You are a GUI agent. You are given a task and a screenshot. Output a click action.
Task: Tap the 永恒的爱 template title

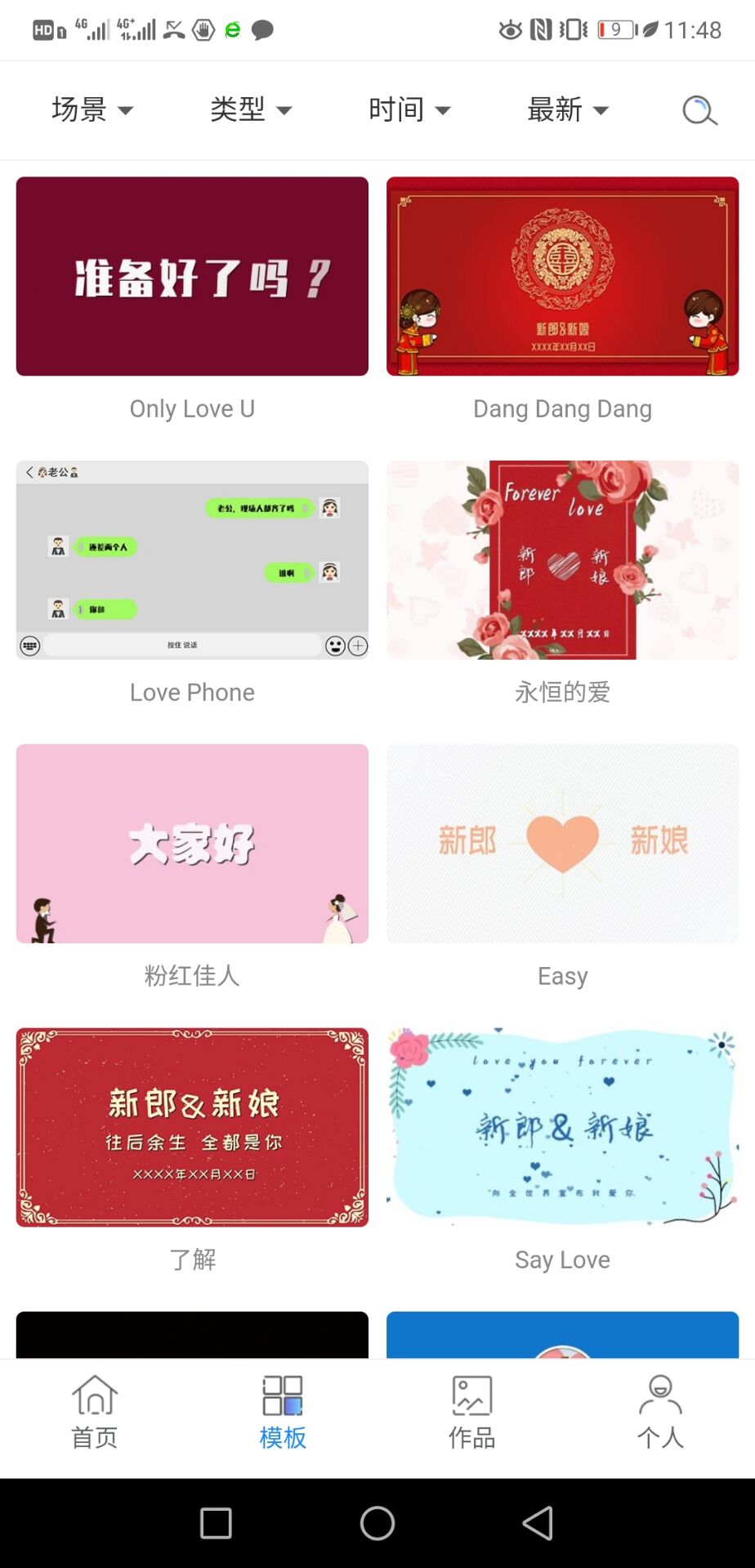(562, 692)
